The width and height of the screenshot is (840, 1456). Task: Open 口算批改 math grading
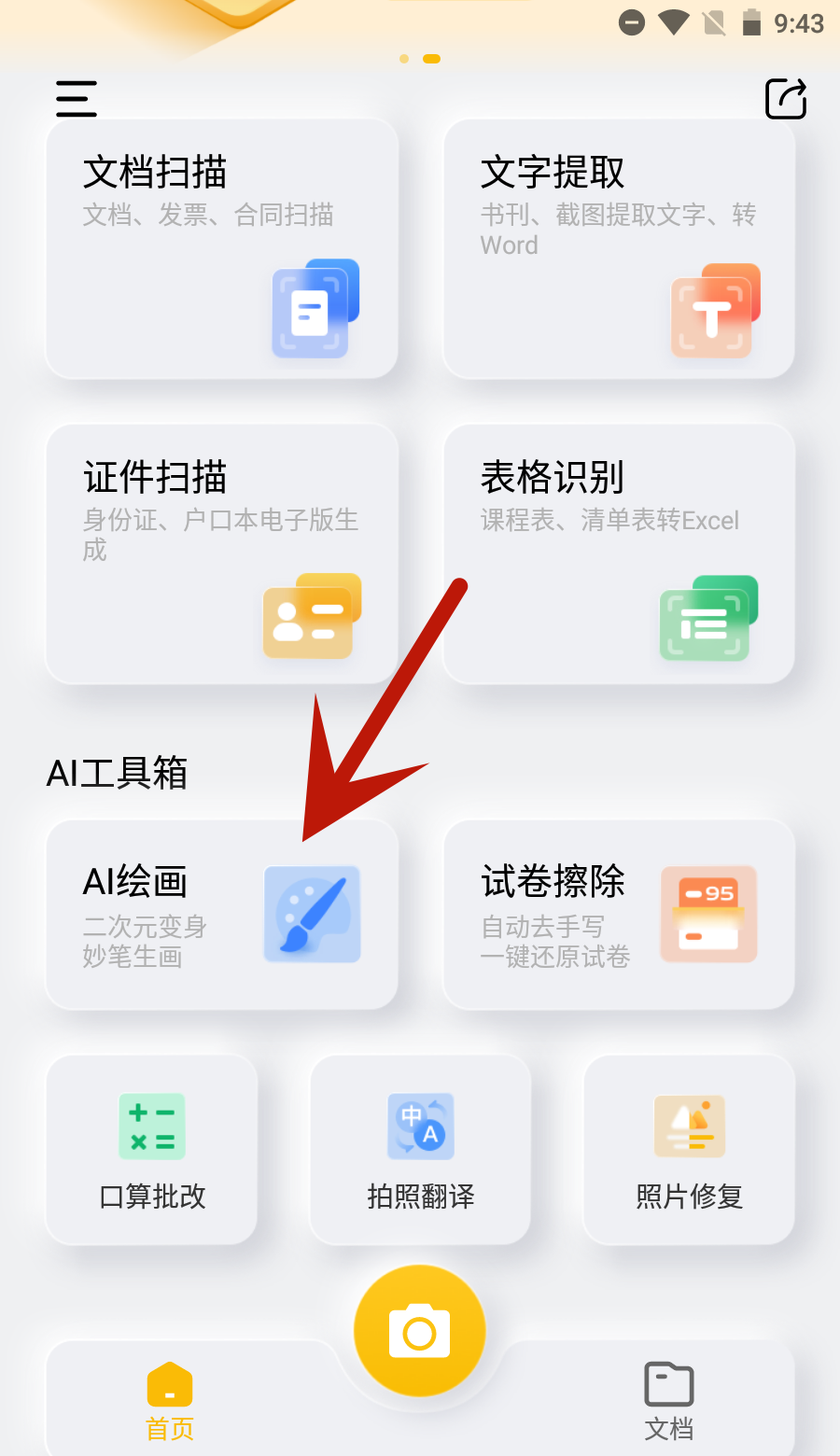tap(152, 1150)
